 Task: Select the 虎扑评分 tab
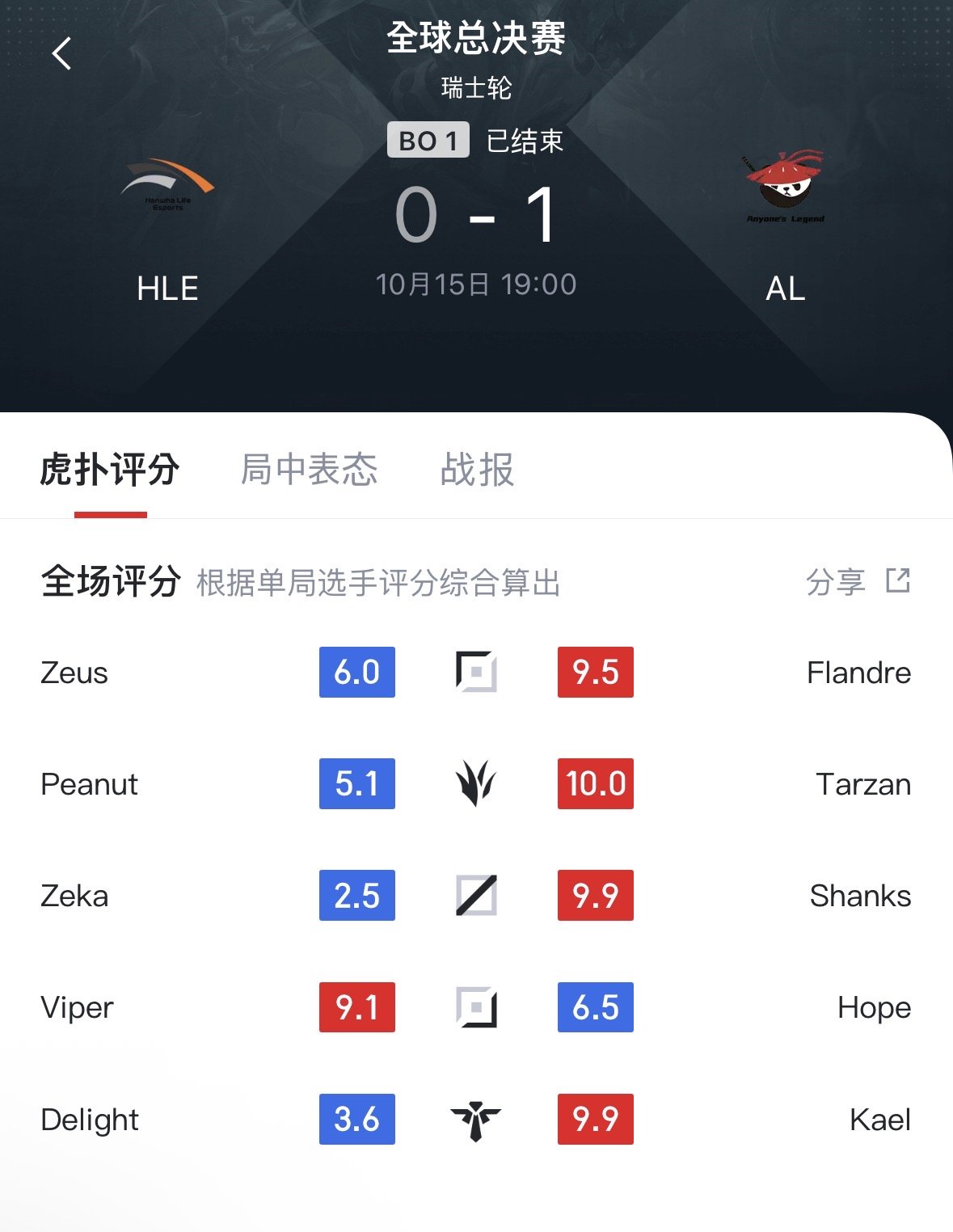coord(110,470)
